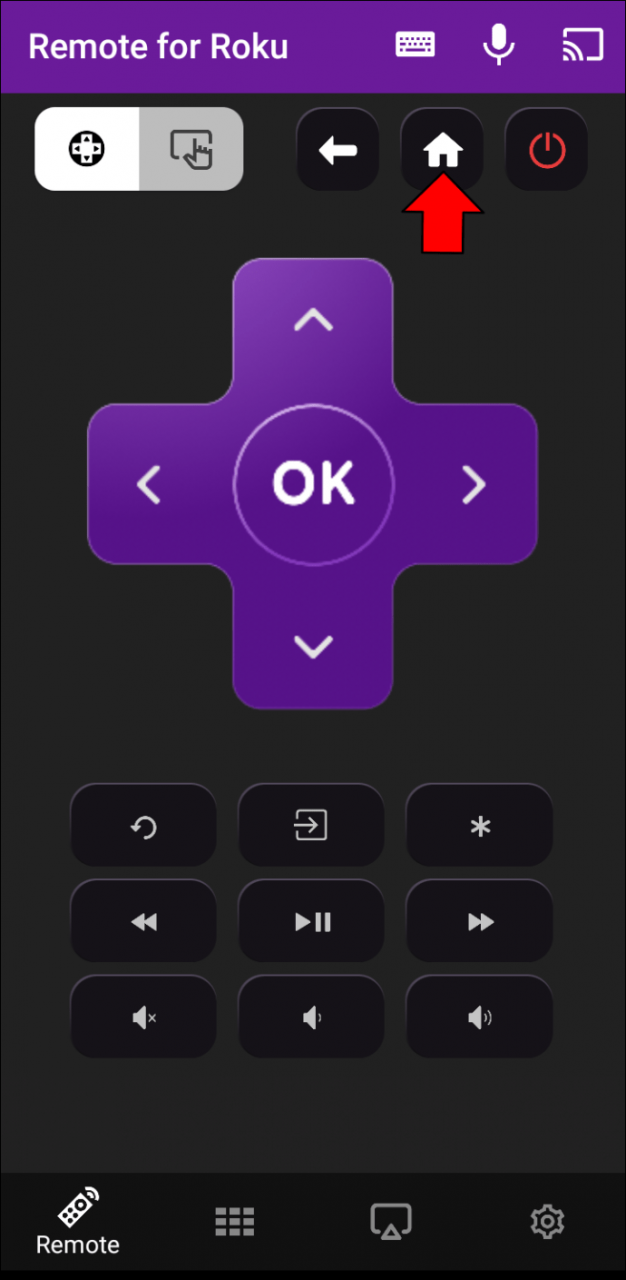Image resolution: width=626 pixels, height=1280 pixels.
Task: Rewind the current playback
Action: [143, 922]
